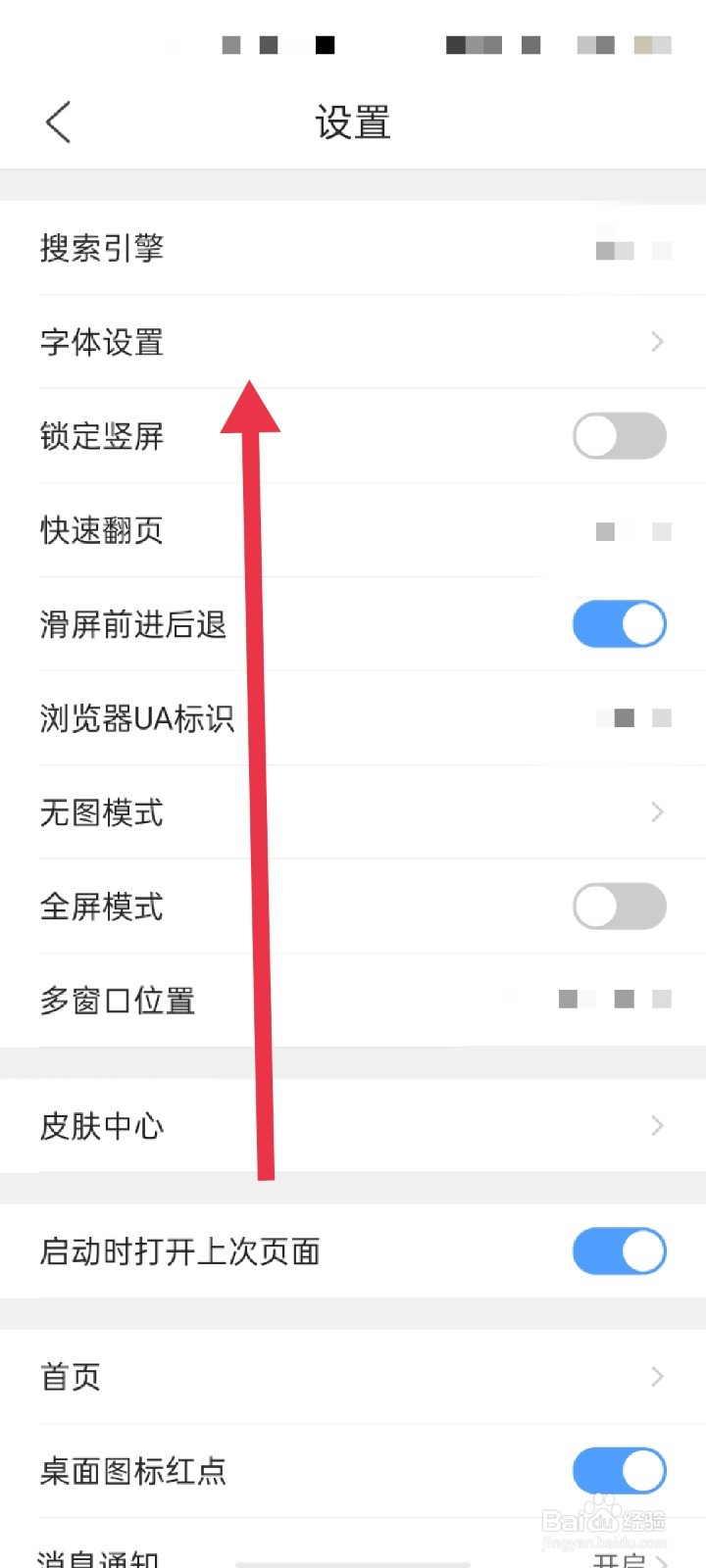The height and width of the screenshot is (1568, 706).
Task: Click the 锁定竖屏 row label text
Action: pos(102,436)
